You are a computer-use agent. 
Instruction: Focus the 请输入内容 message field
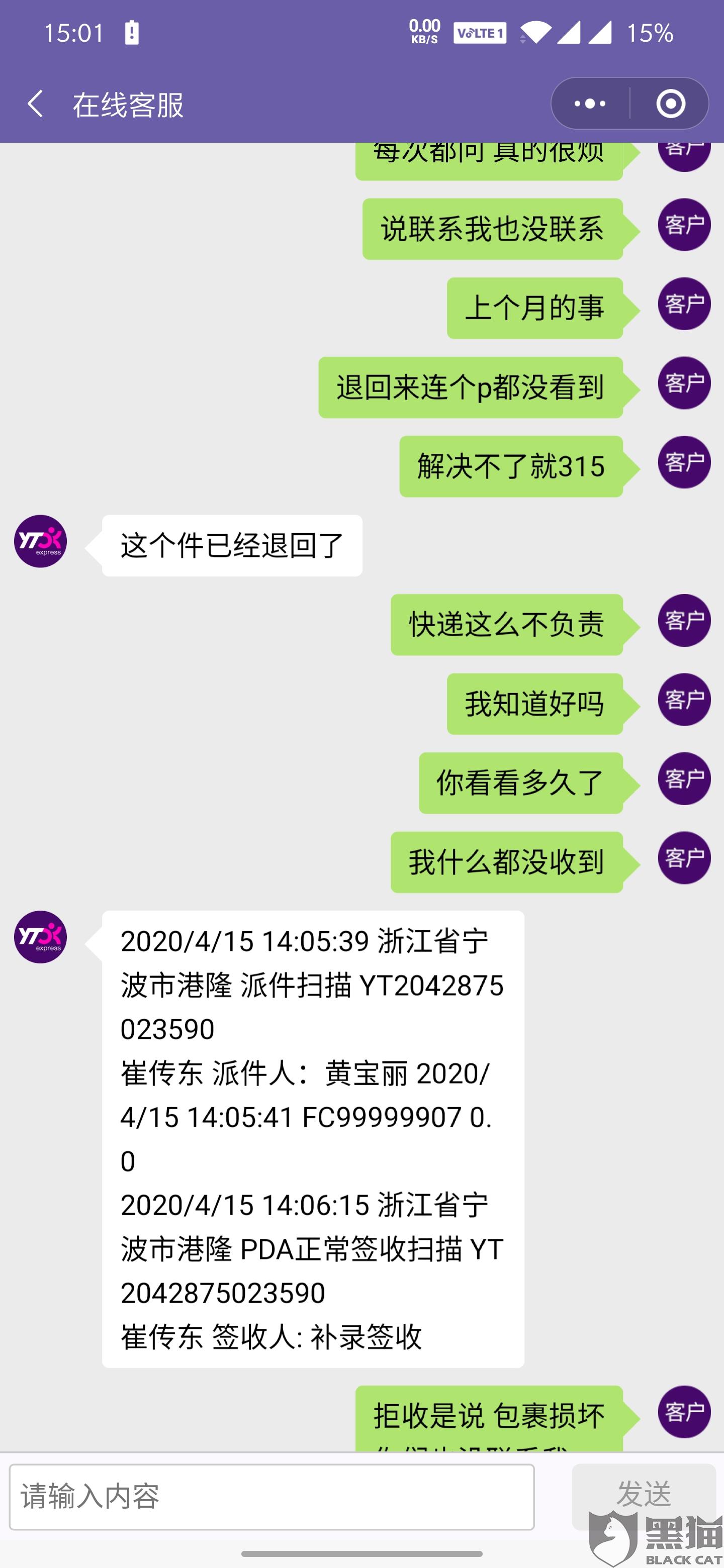click(x=271, y=1497)
